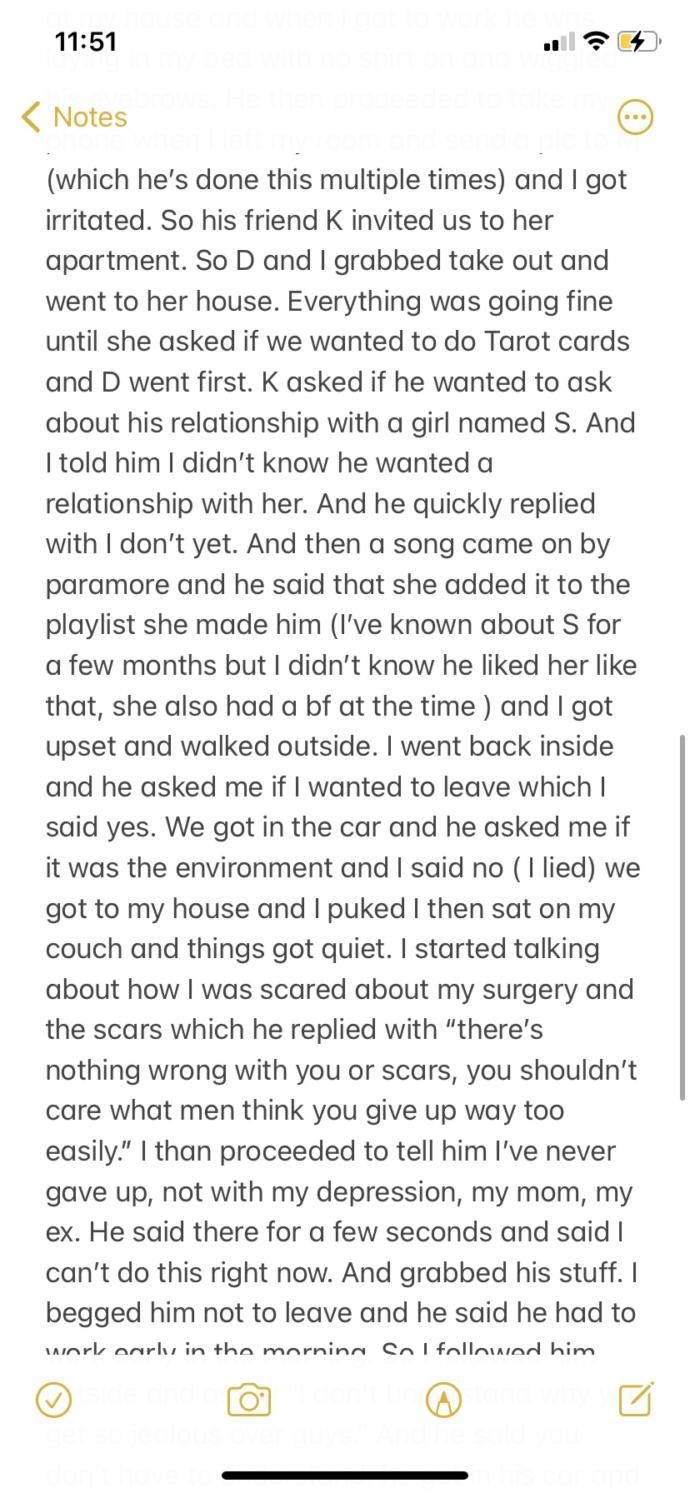Compose a new note
This screenshot has height=1493, width=690.
pos(636,1399)
